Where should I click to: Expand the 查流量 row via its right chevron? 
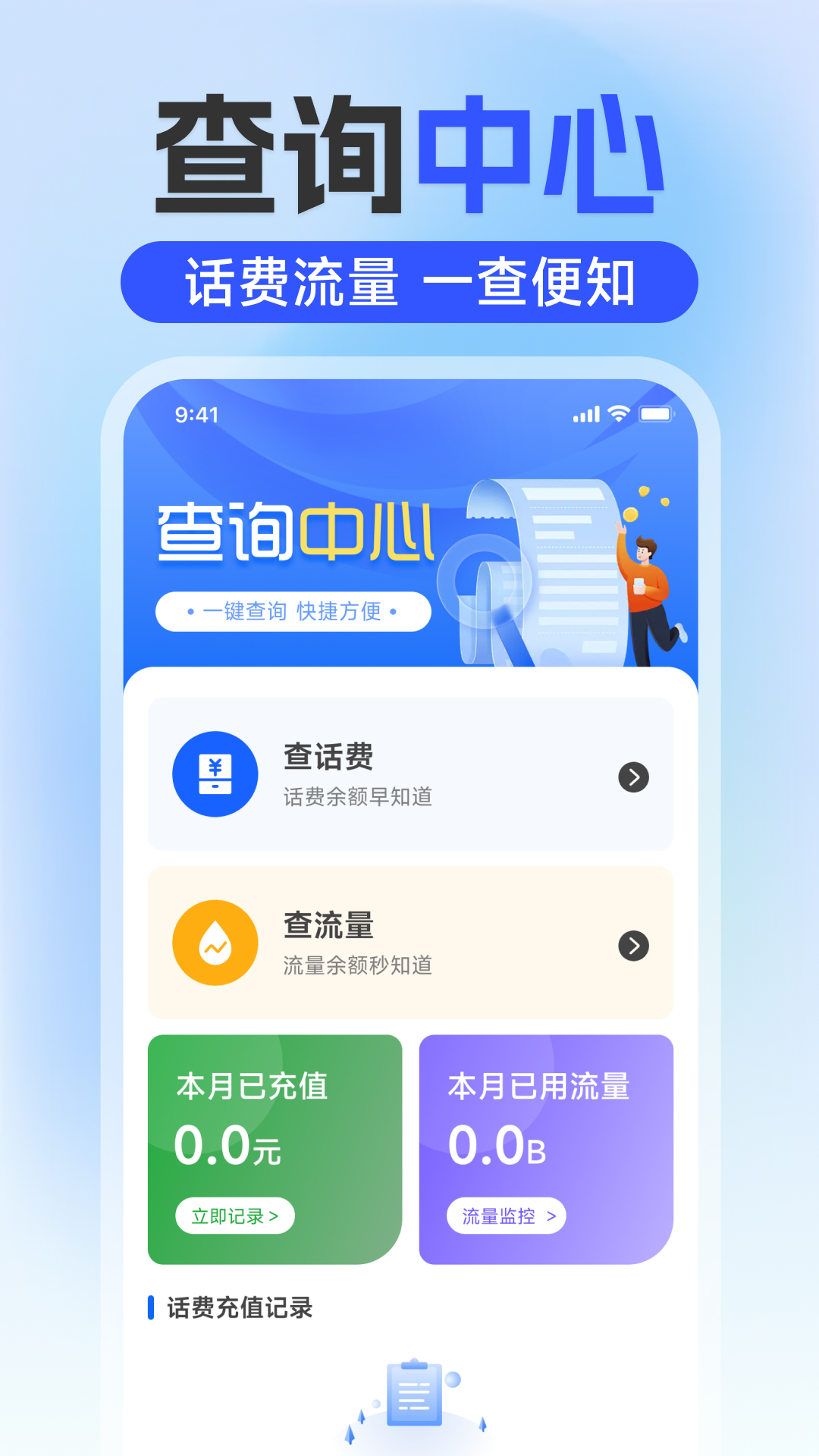(x=634, y=946)
